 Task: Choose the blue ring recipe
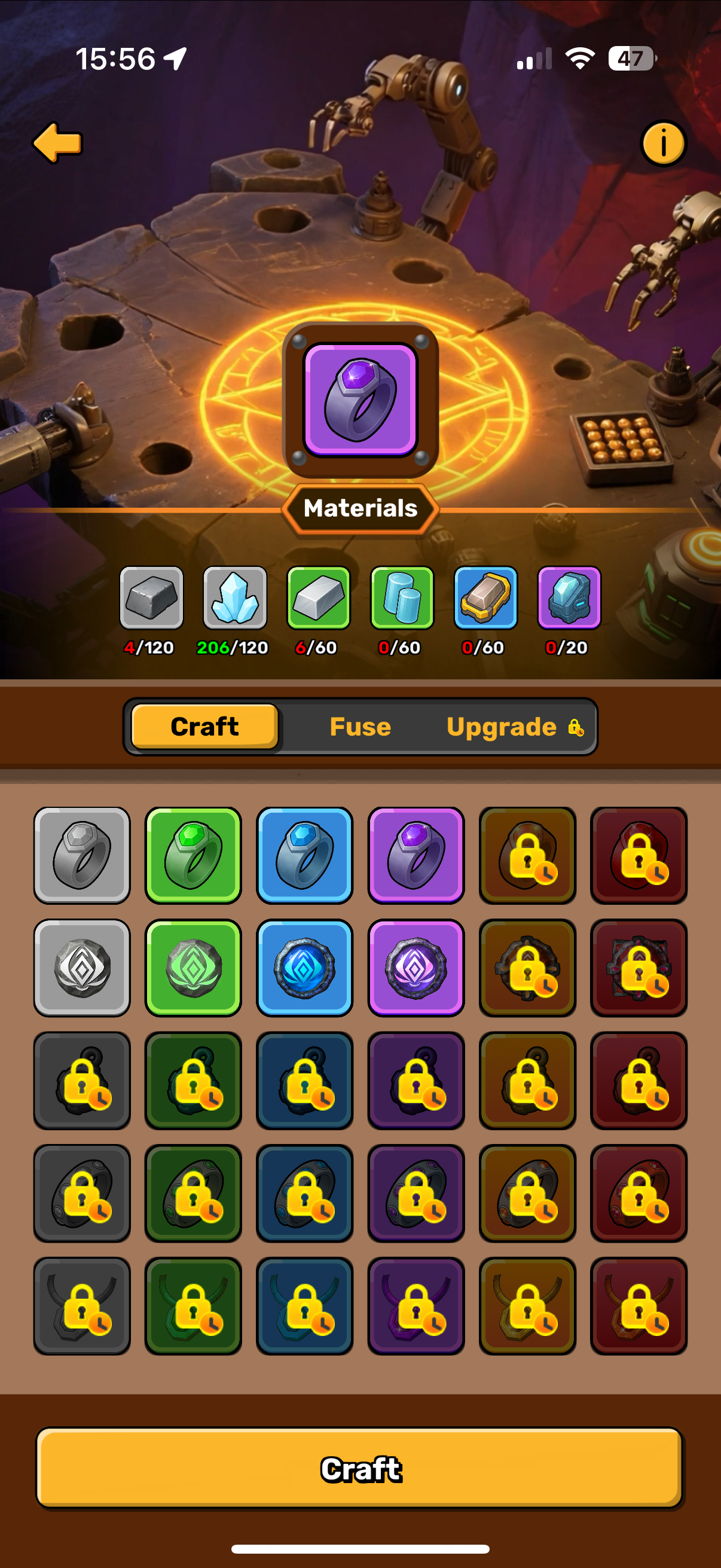coord(304,855)
